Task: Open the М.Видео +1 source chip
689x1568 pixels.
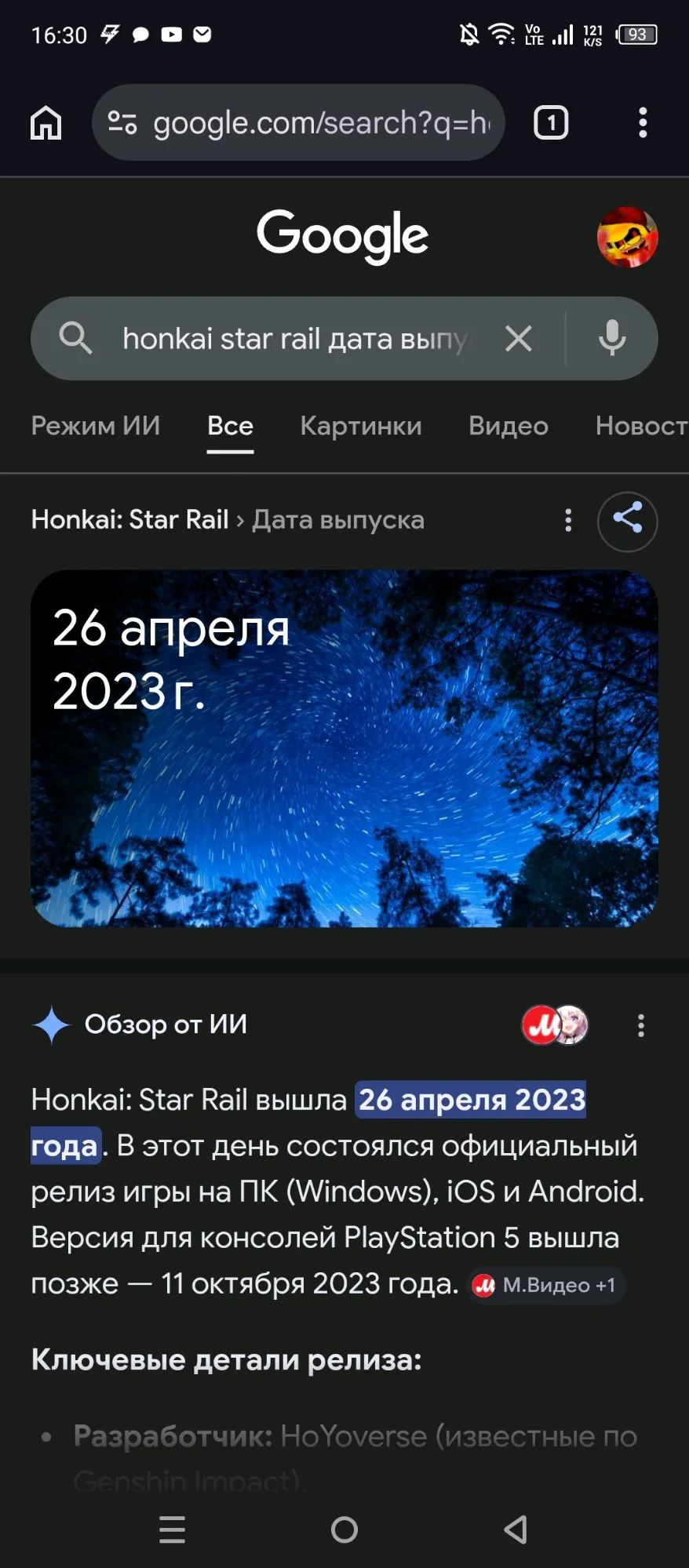Action: [x=546, y=1286]
